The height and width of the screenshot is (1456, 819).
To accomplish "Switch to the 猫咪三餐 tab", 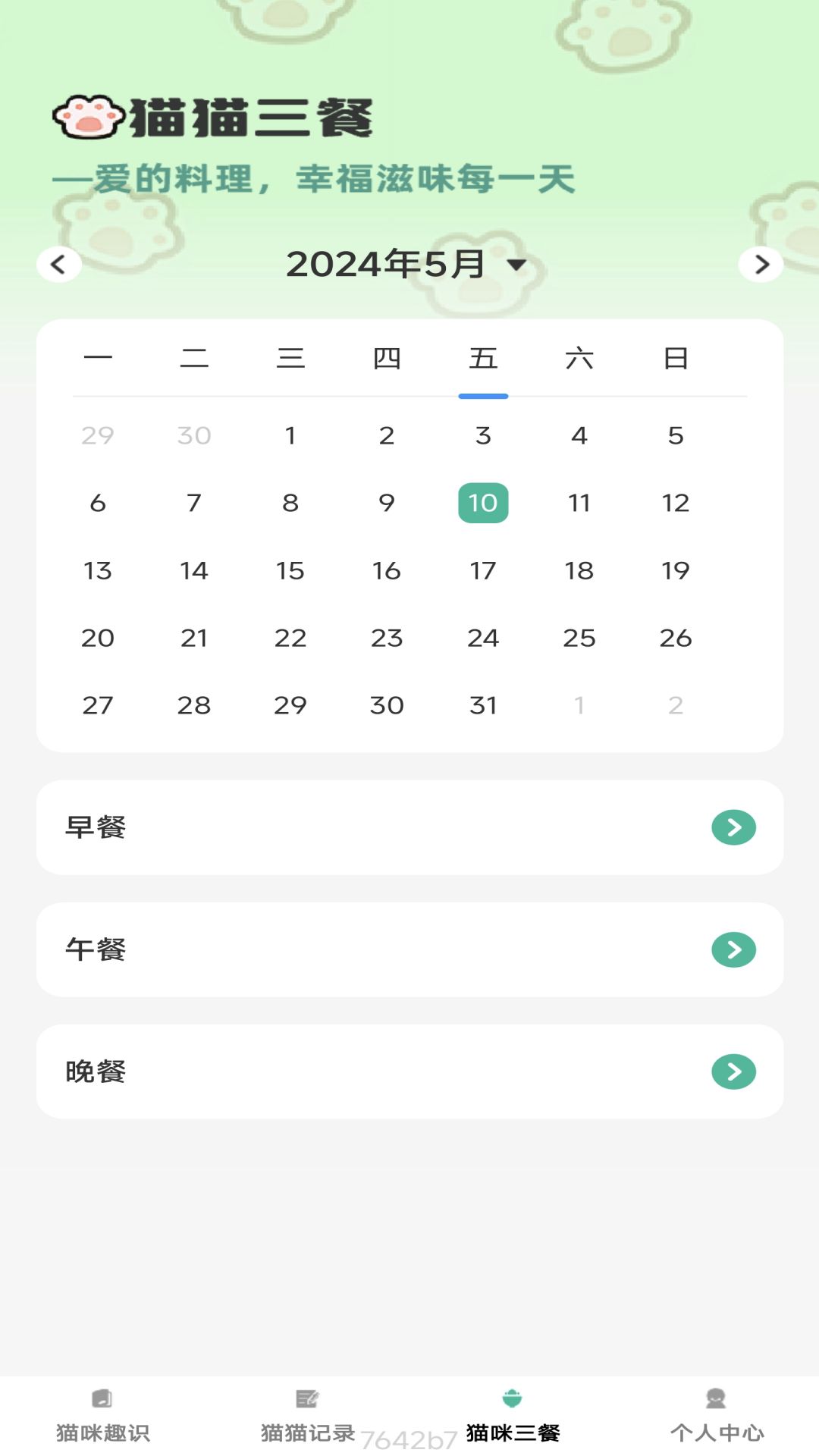I will pyautogui.click(x=513, y=1417).
